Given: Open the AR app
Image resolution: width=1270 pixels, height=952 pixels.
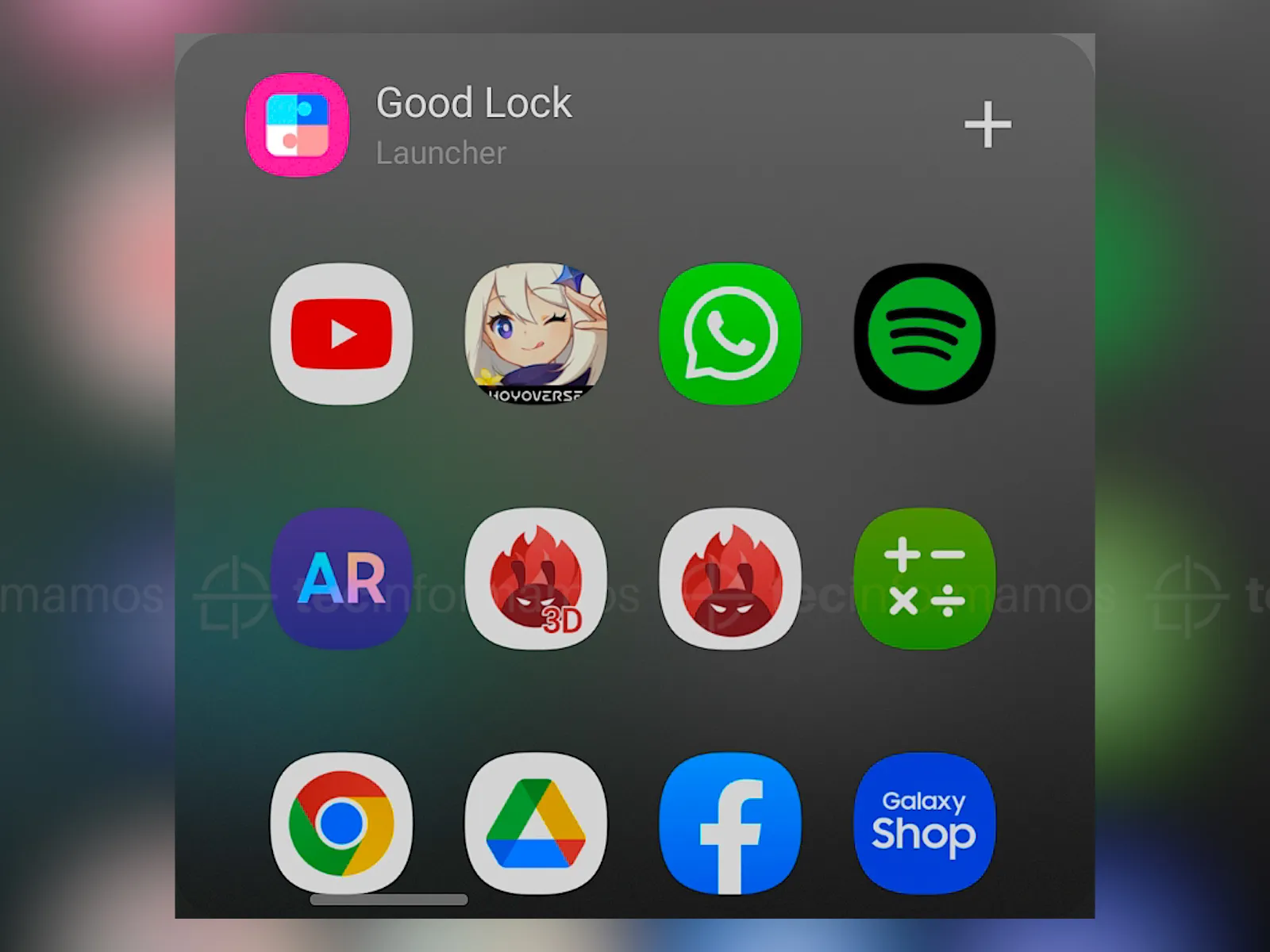Looking at the screenshot, I should pyautogui.click(x=341, y=578).
